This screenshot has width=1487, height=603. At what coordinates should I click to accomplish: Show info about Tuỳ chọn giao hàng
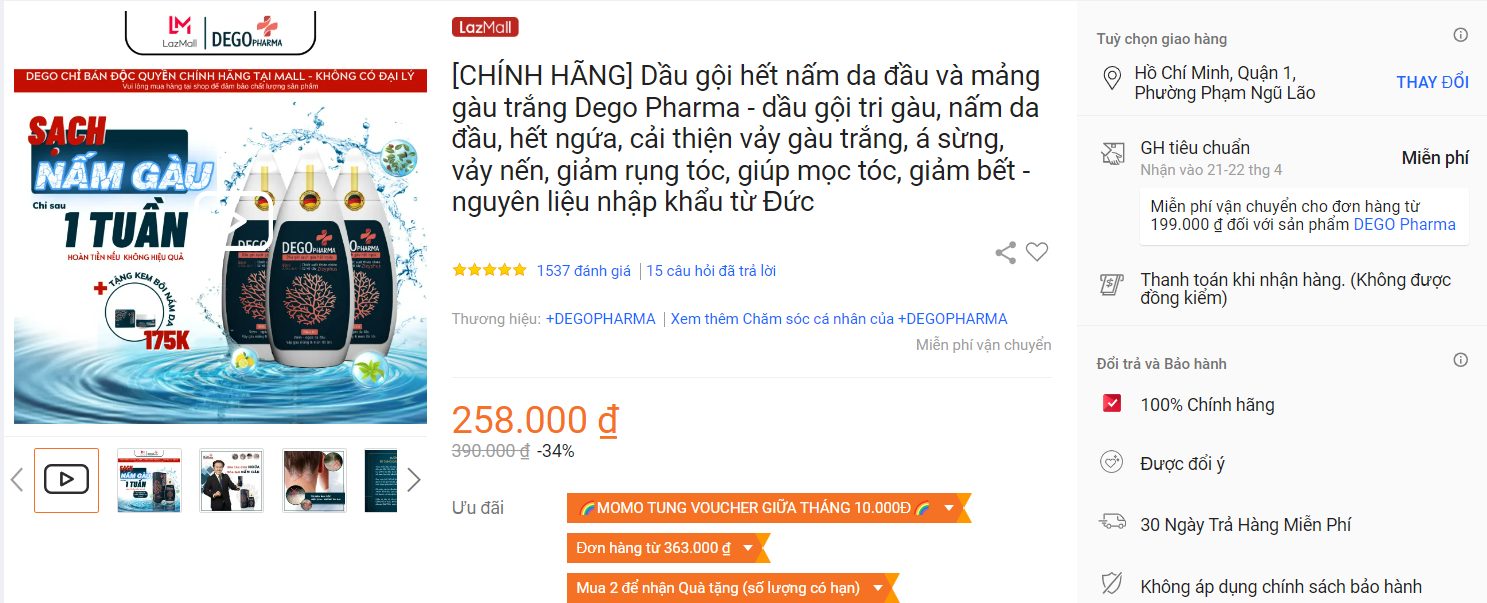coord(1460,35)
